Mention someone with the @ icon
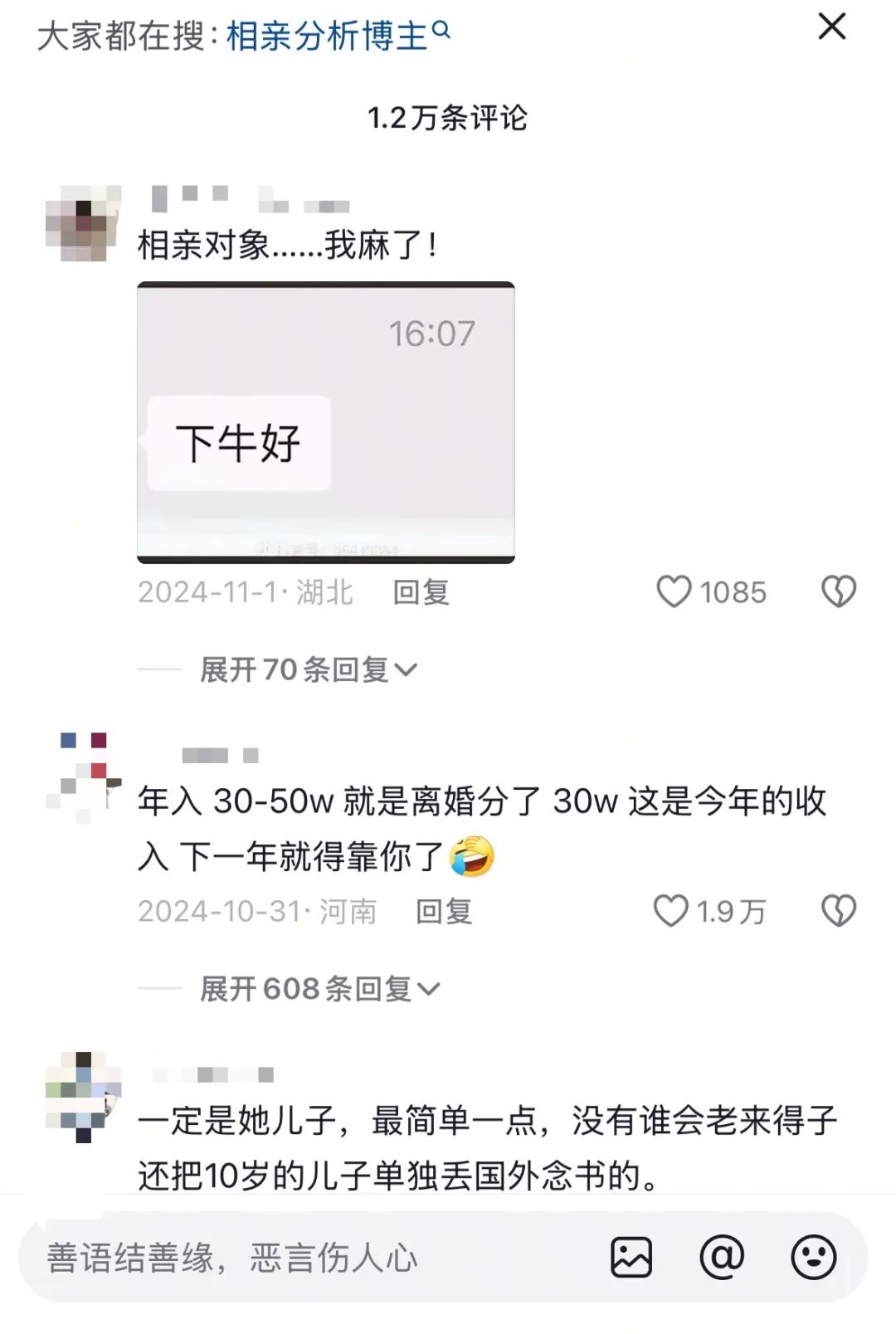 [722, 1257]
